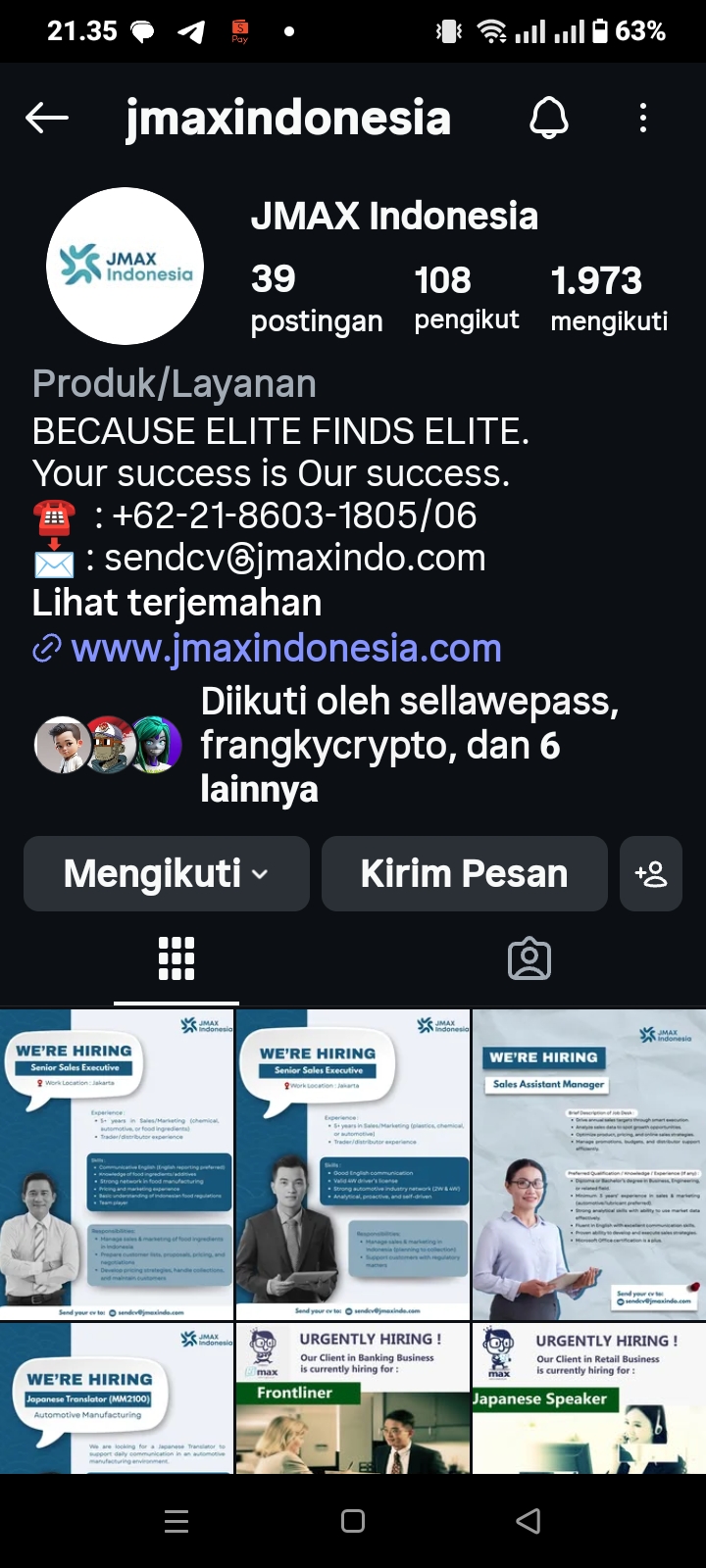706x1568 pixels.
Task: Open the 1.973 mengikuti following list
Action: point(609,298)
